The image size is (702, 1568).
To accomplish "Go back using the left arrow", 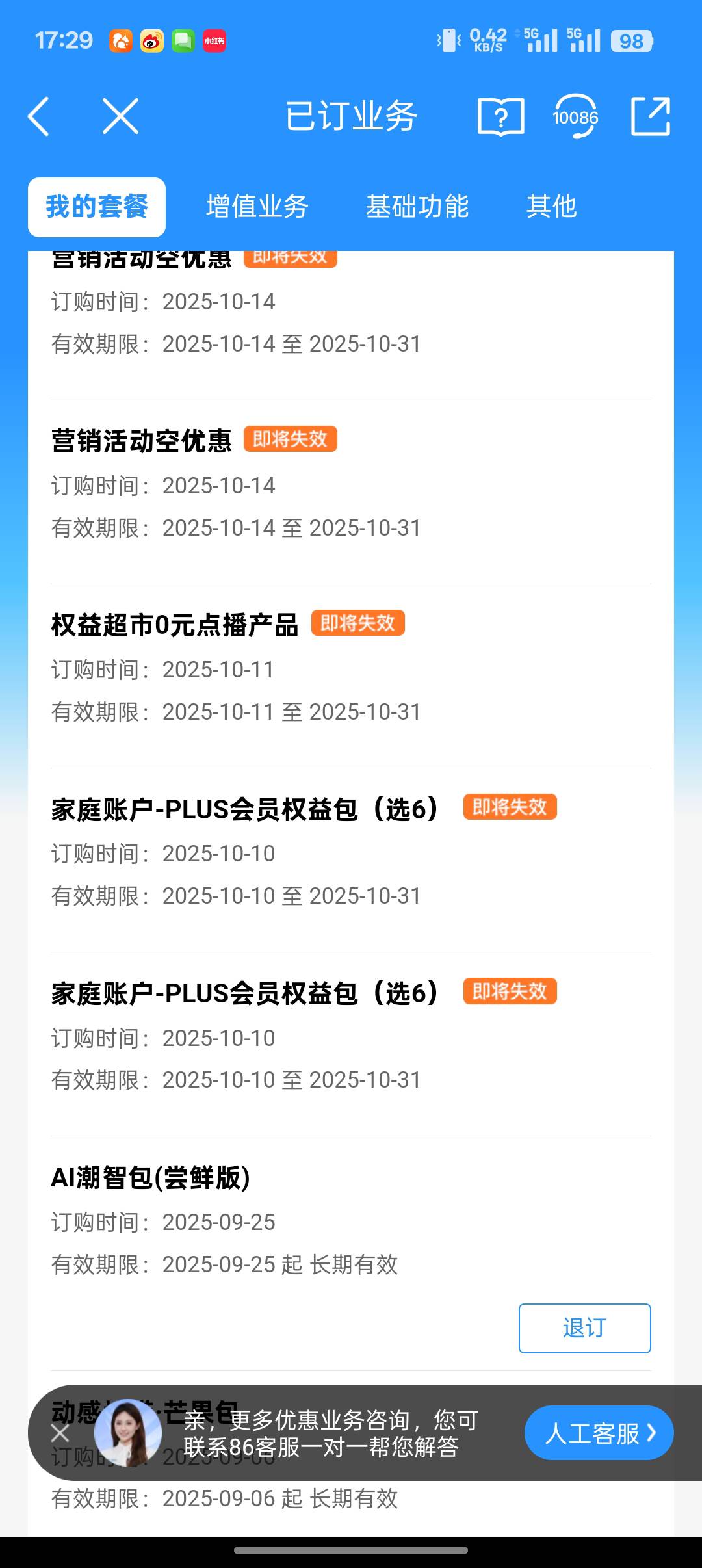I will tap(39, 117).
